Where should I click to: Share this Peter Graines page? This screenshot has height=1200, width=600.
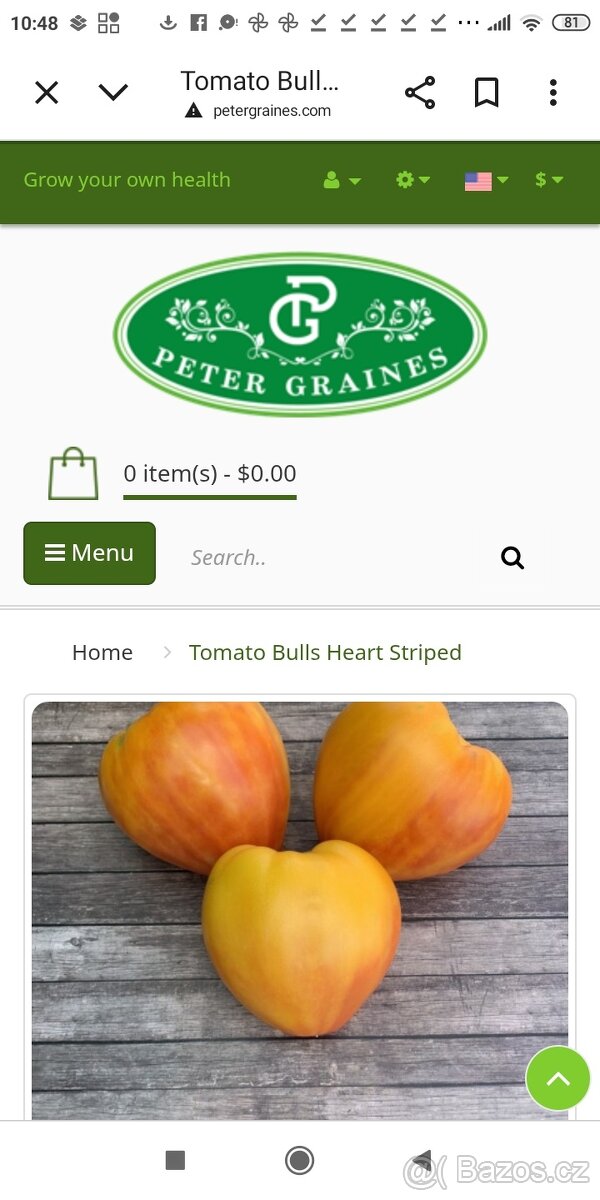[420, 93]
